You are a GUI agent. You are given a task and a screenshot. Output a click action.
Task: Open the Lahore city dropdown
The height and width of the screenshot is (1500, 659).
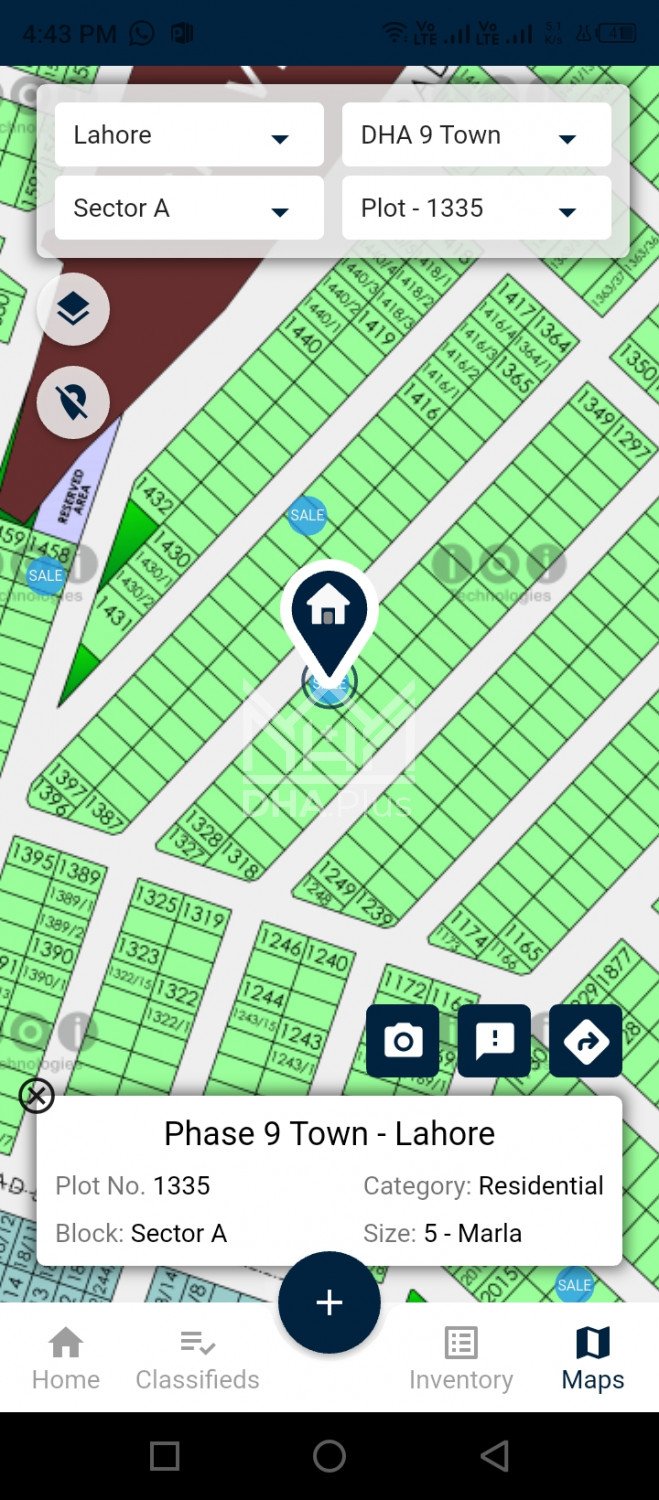click(188, 135)
